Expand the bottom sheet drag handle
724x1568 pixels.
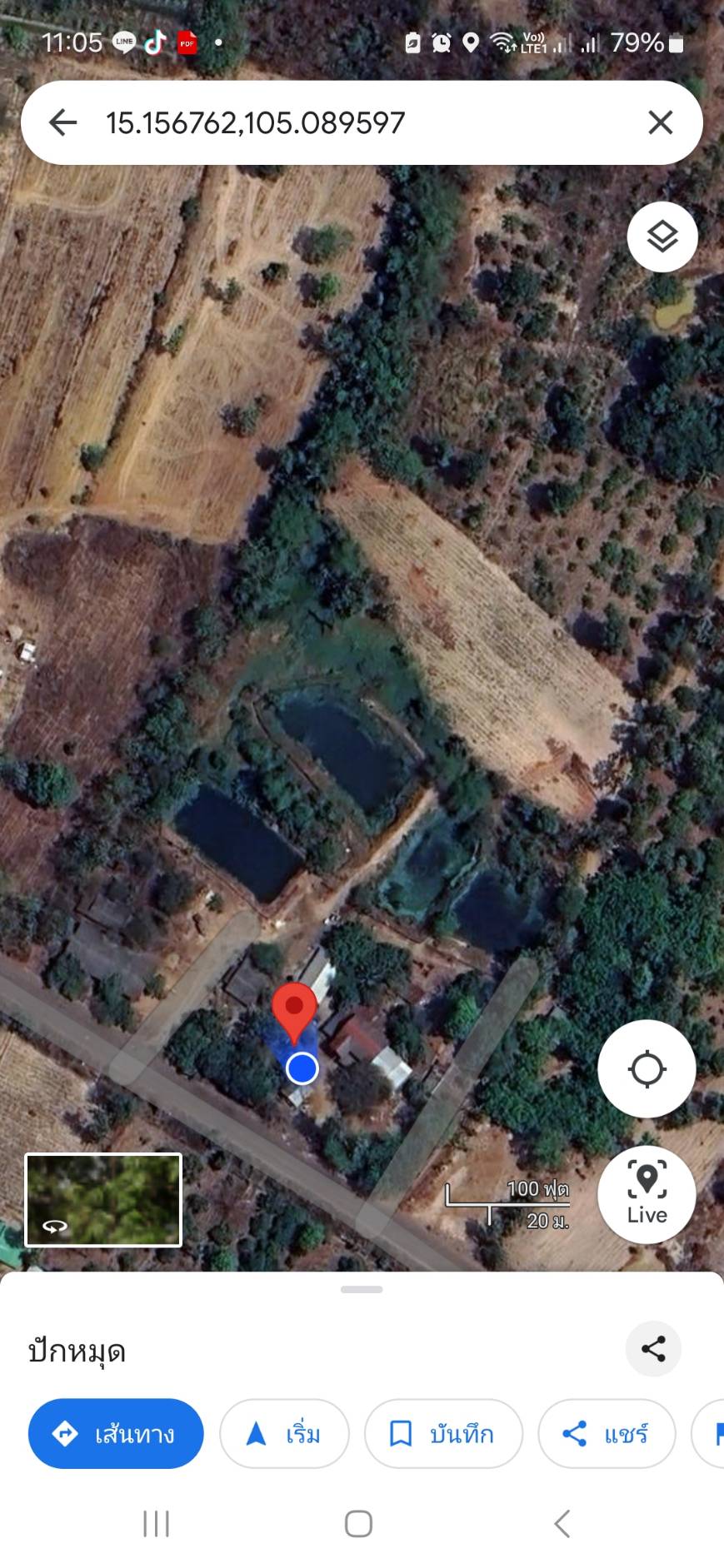tap(362, 1289)
